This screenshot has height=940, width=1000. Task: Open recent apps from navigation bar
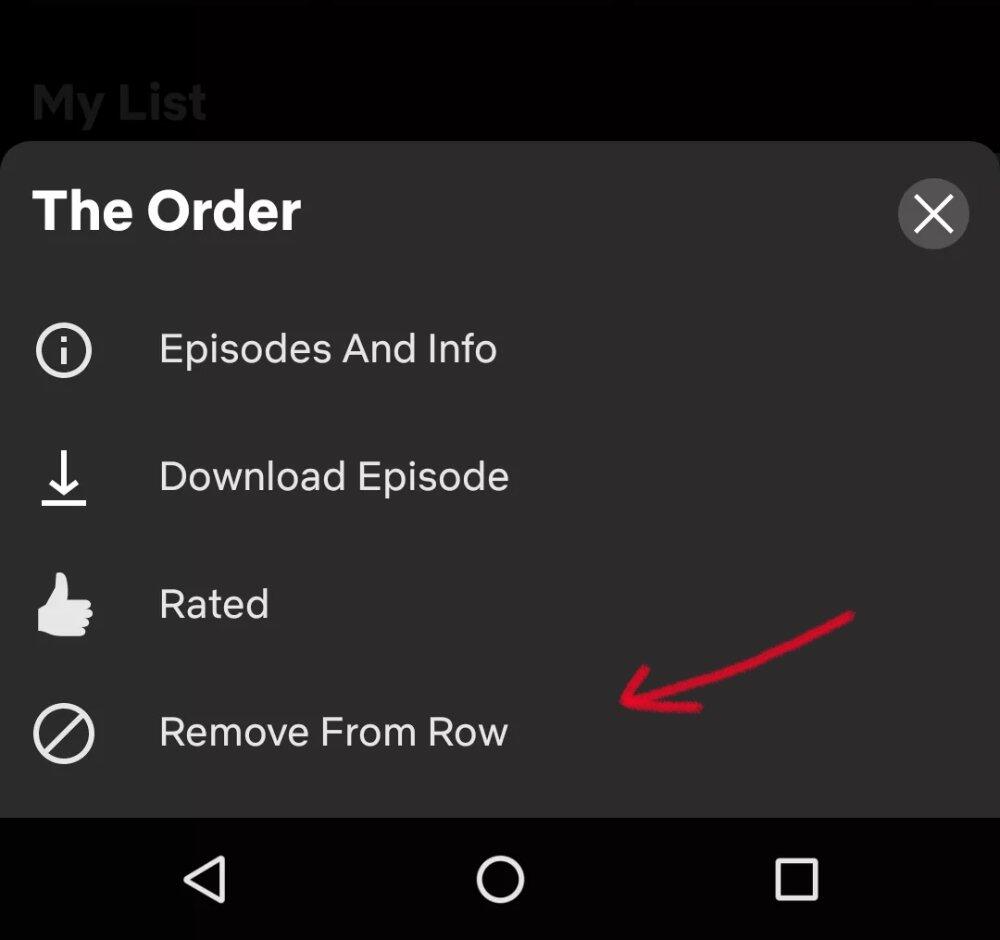tap(796, 880)
